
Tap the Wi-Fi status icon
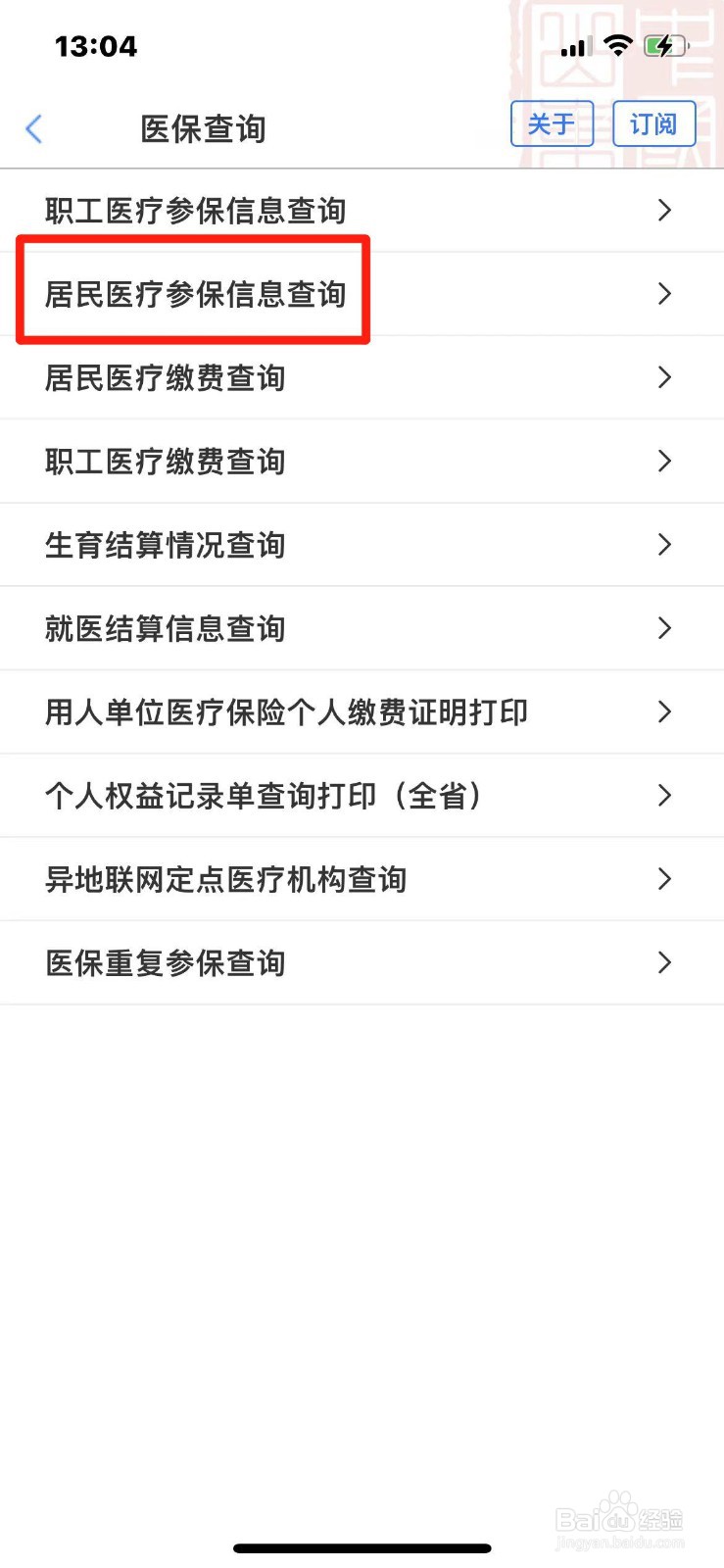click(618, 45)
